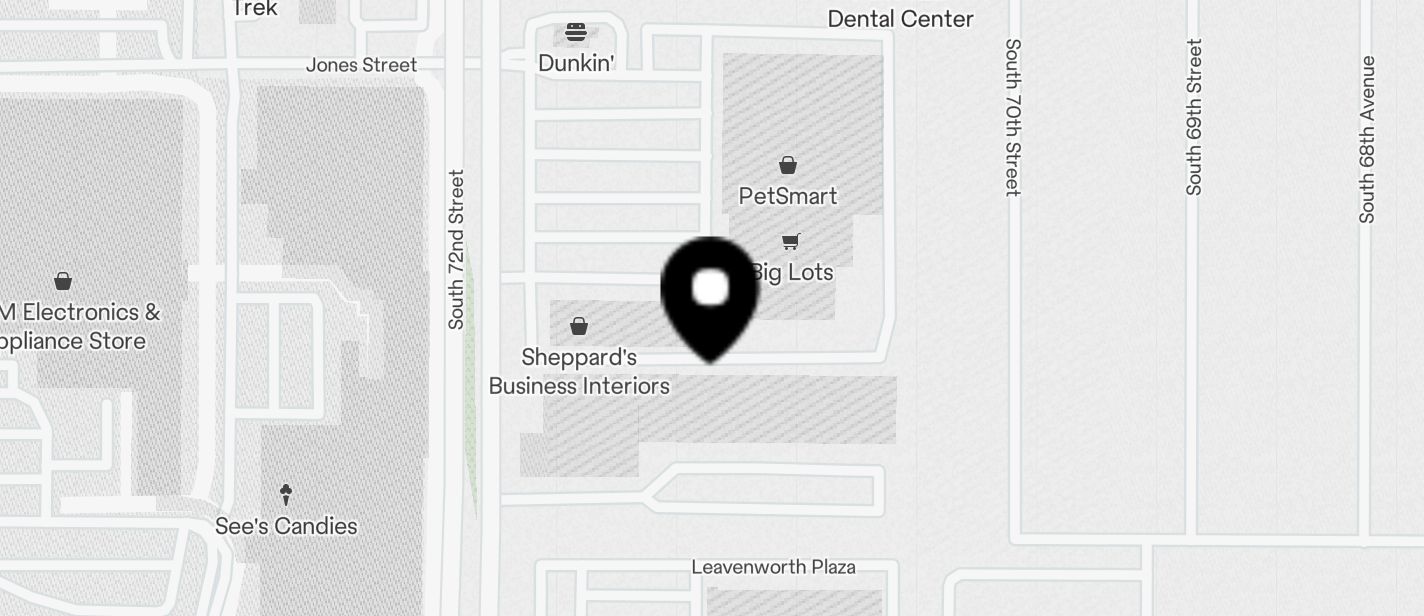1424x616 pixels.
Task: Open Sheppard's Business Interiors marker
Action: 578,326
